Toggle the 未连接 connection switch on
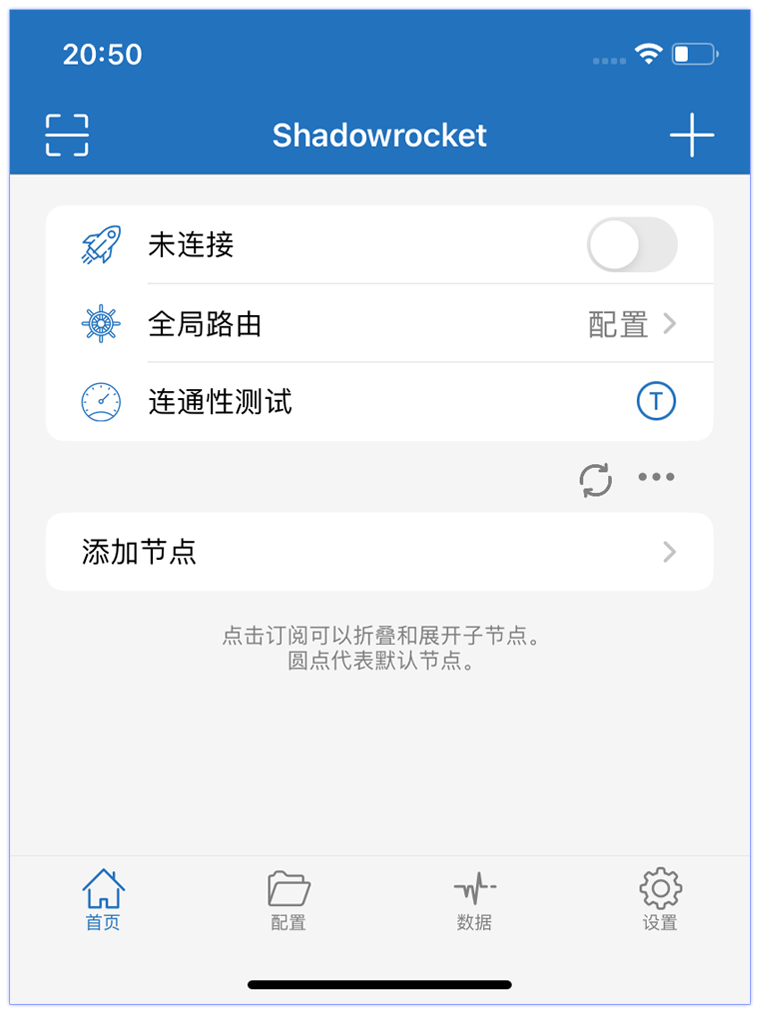Image resolution: width=760 pixels, height=1014 pixels. (x=631, y=245)
